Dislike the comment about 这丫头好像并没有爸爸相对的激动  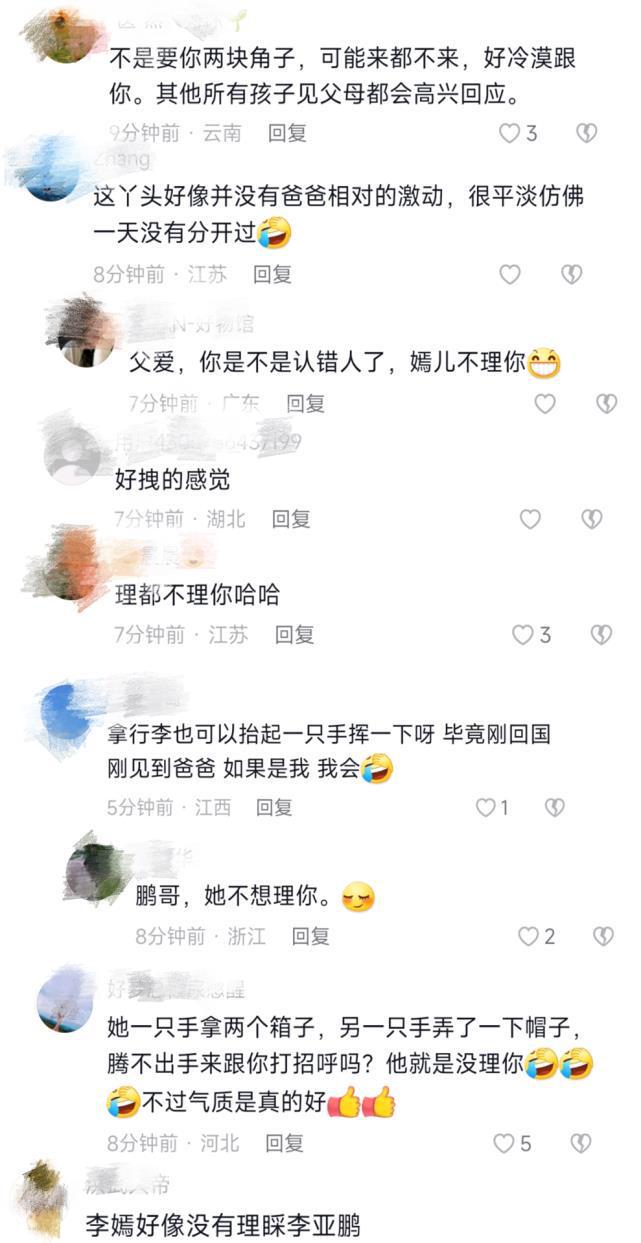click(x=571, y=274)
